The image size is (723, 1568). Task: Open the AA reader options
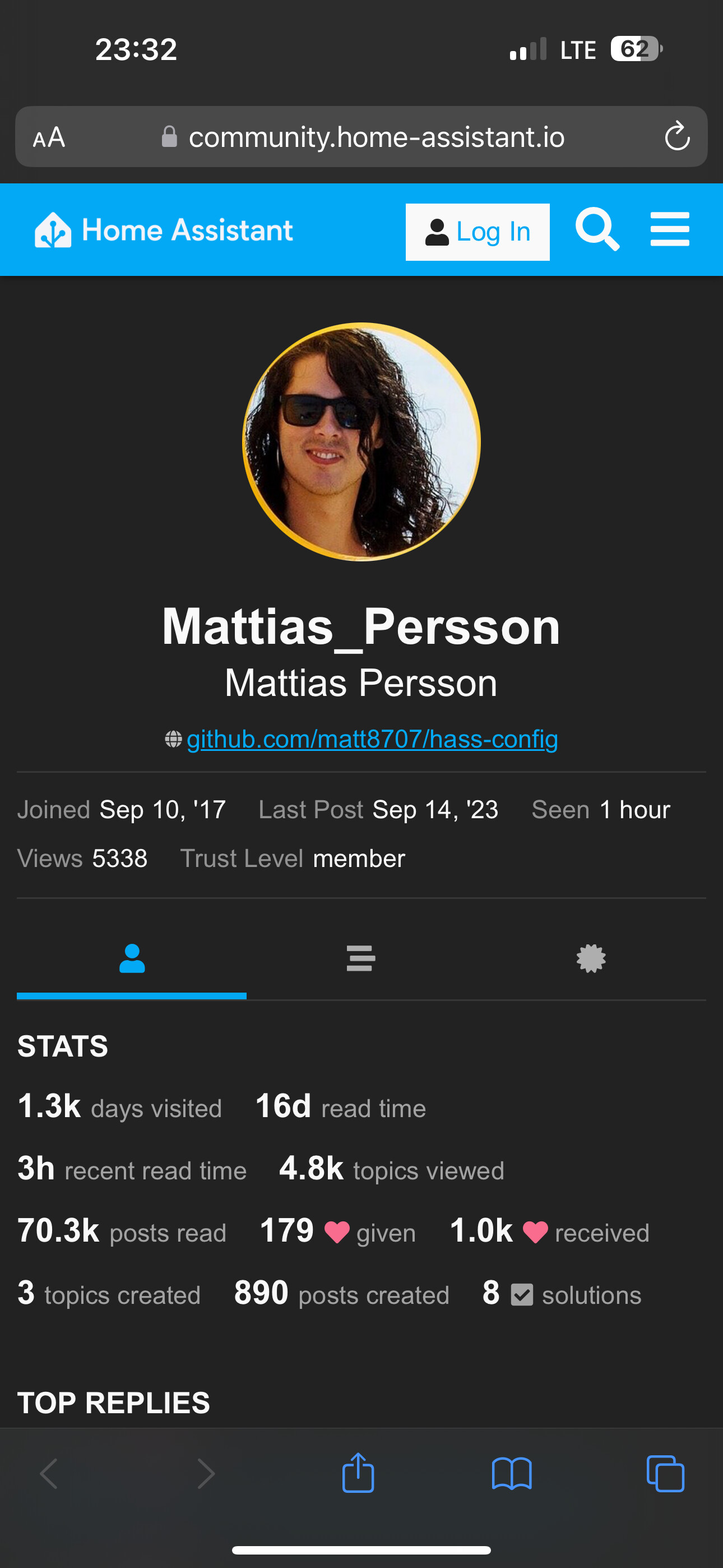click(x=49, y=137)
